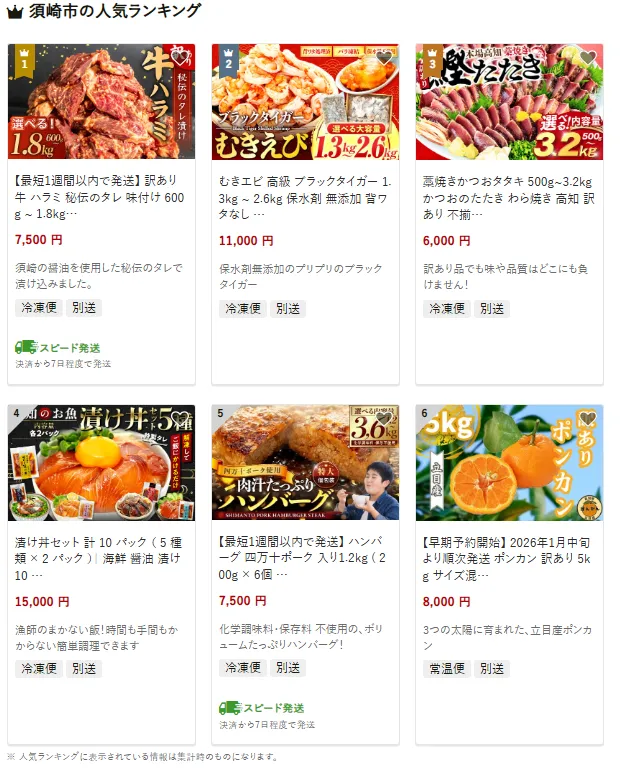Screen dimensions: 625x781
Task: Favorite the ポンカン citrus item
Action: pyautogui.click(x=589, y=419)
